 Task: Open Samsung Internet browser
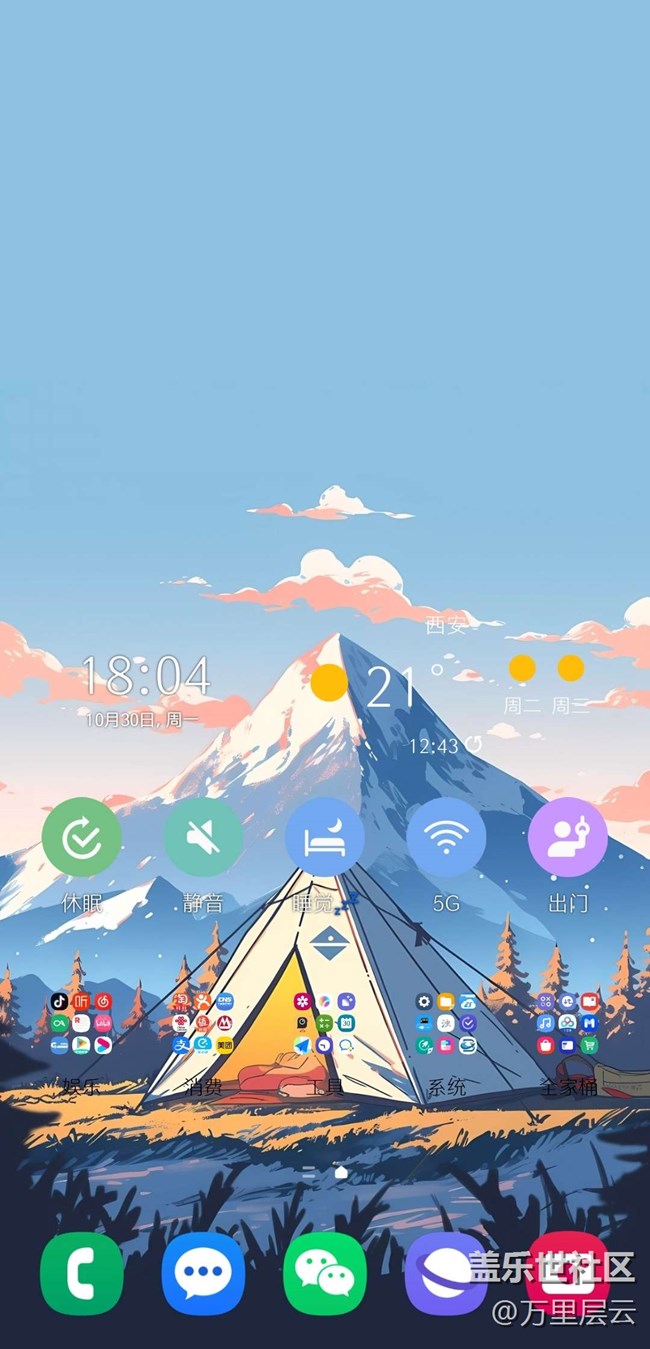tap(446, 1273)
